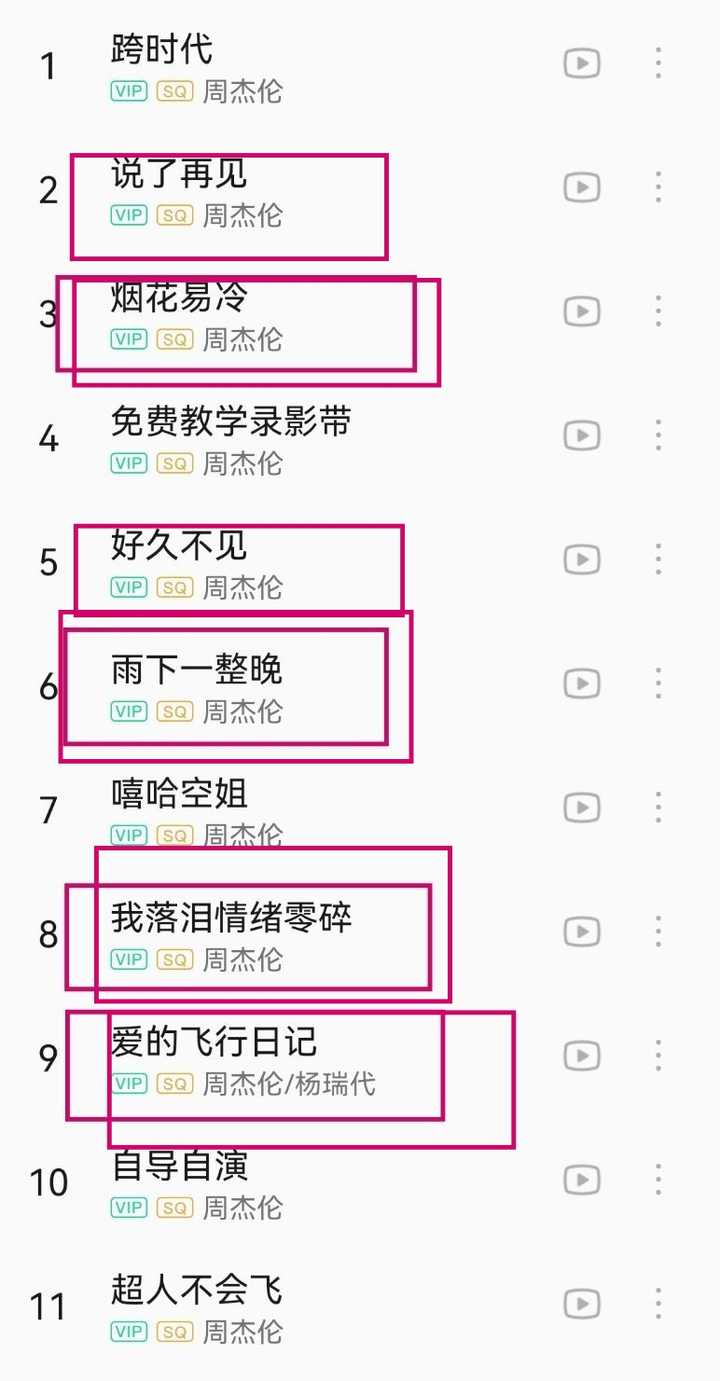Start playing 超人不会飞
Screen dimensions: 720x1381
(x=196, y=1291)
